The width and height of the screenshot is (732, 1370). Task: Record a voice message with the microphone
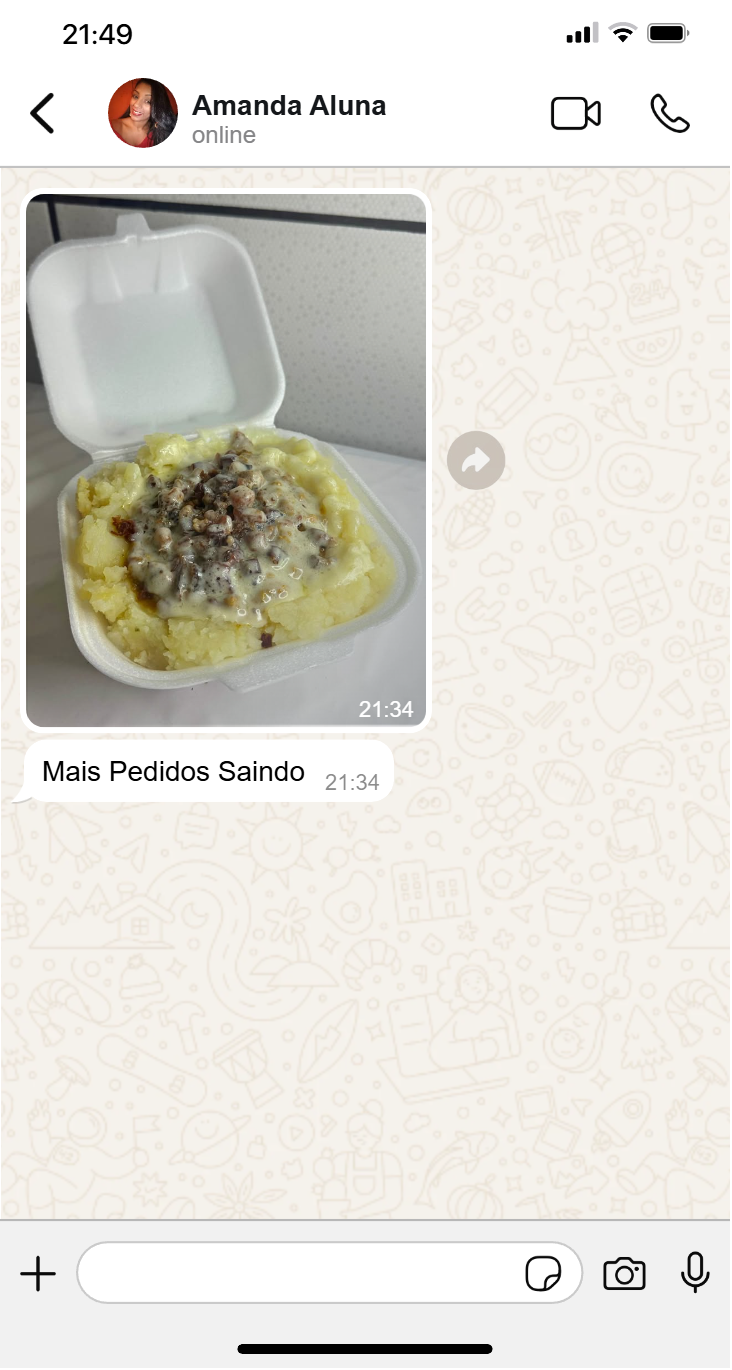click(695, 1273)
